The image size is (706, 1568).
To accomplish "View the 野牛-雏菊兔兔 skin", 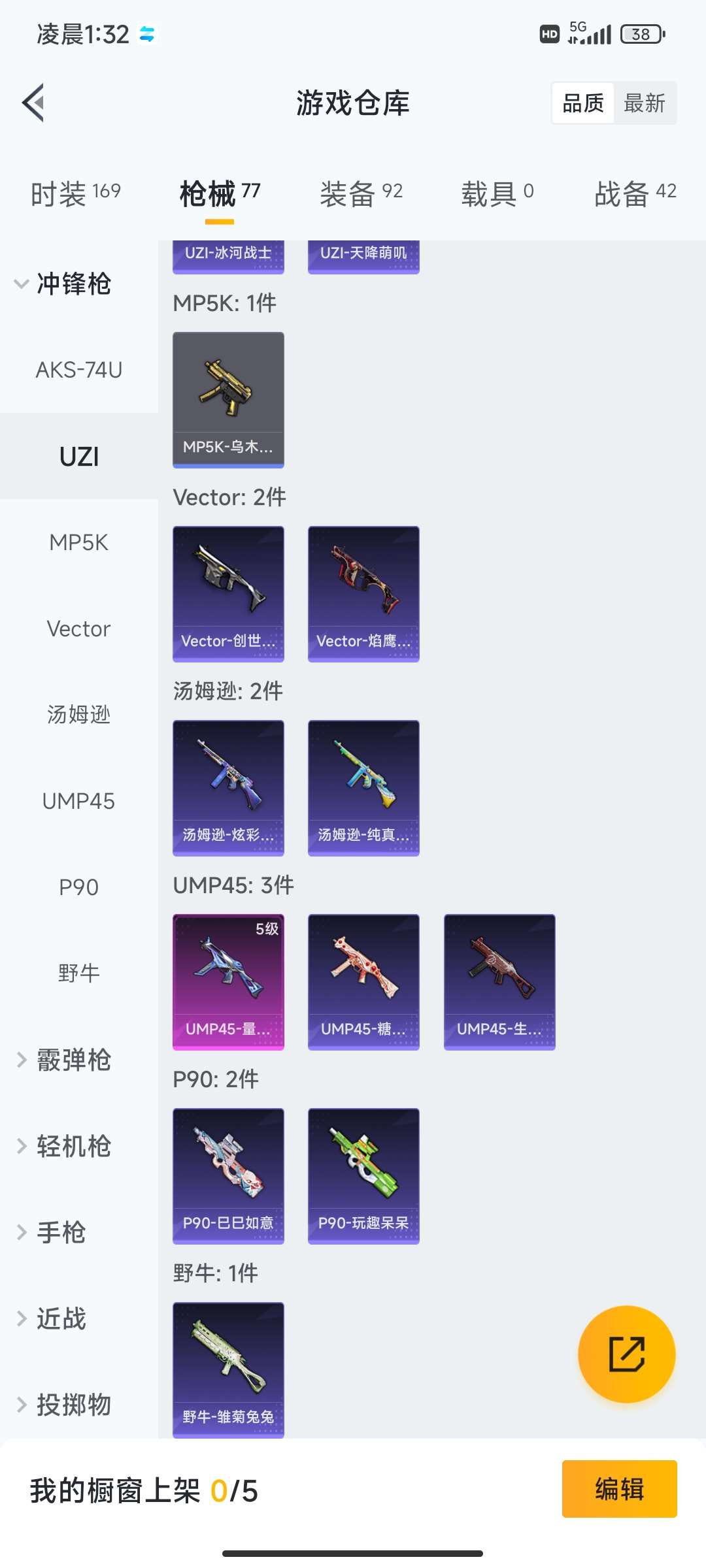I will [228, 1369].
